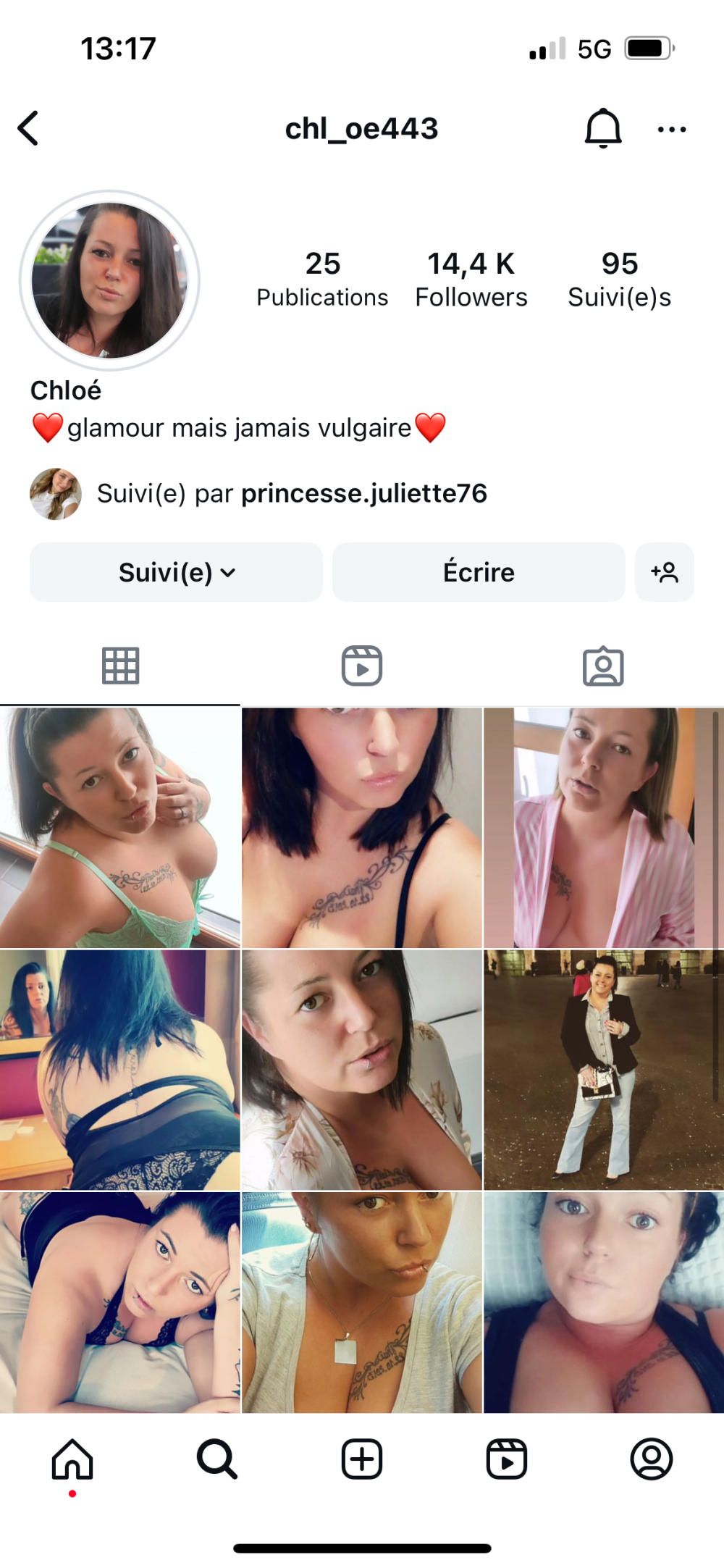
Task: Switch to the Reels tab on the profile
Action: pos(362,666)
